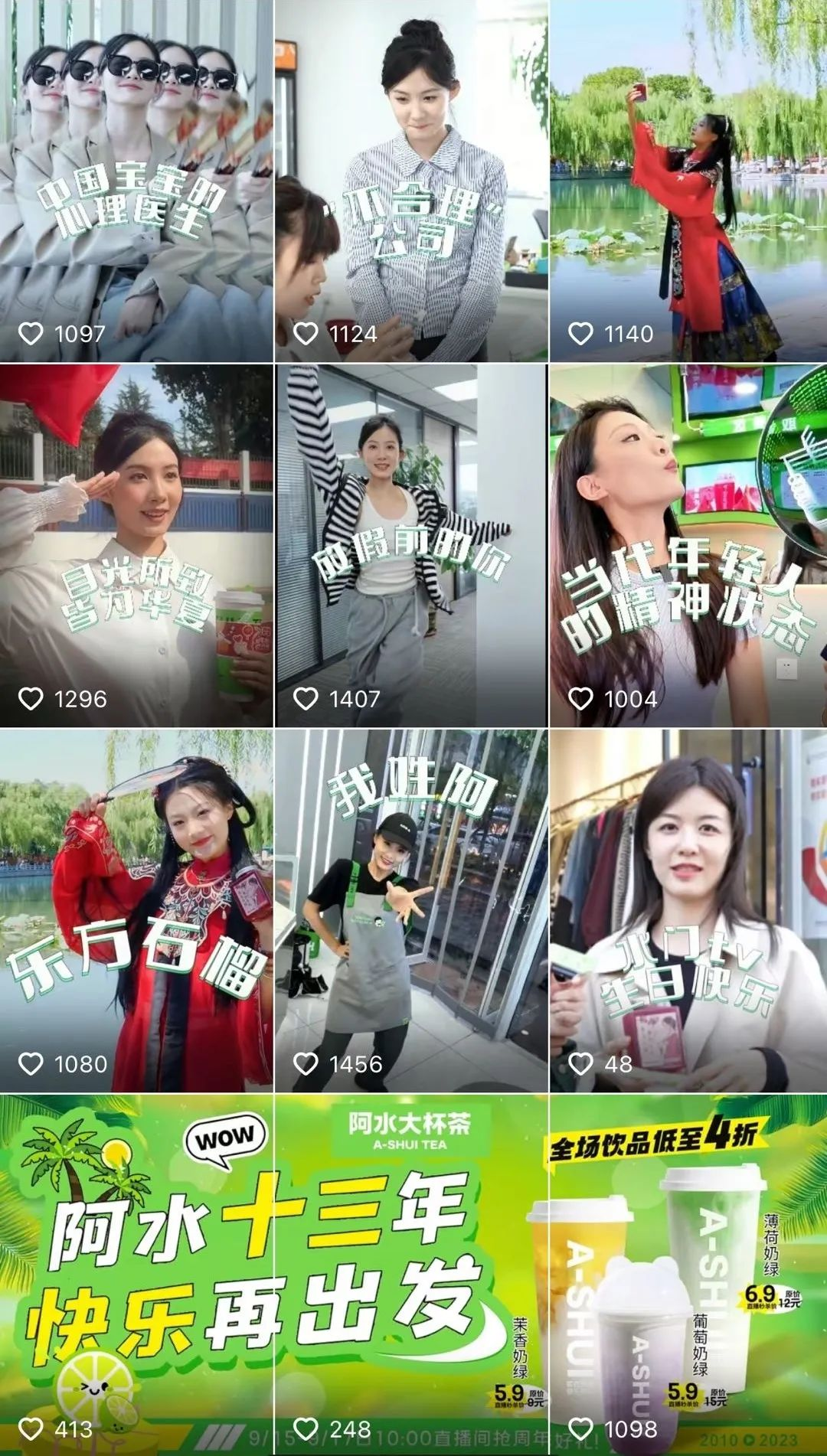827x1456 pixels.
Task: Watch the 我姓阿 video
Action: click(411, 910)
